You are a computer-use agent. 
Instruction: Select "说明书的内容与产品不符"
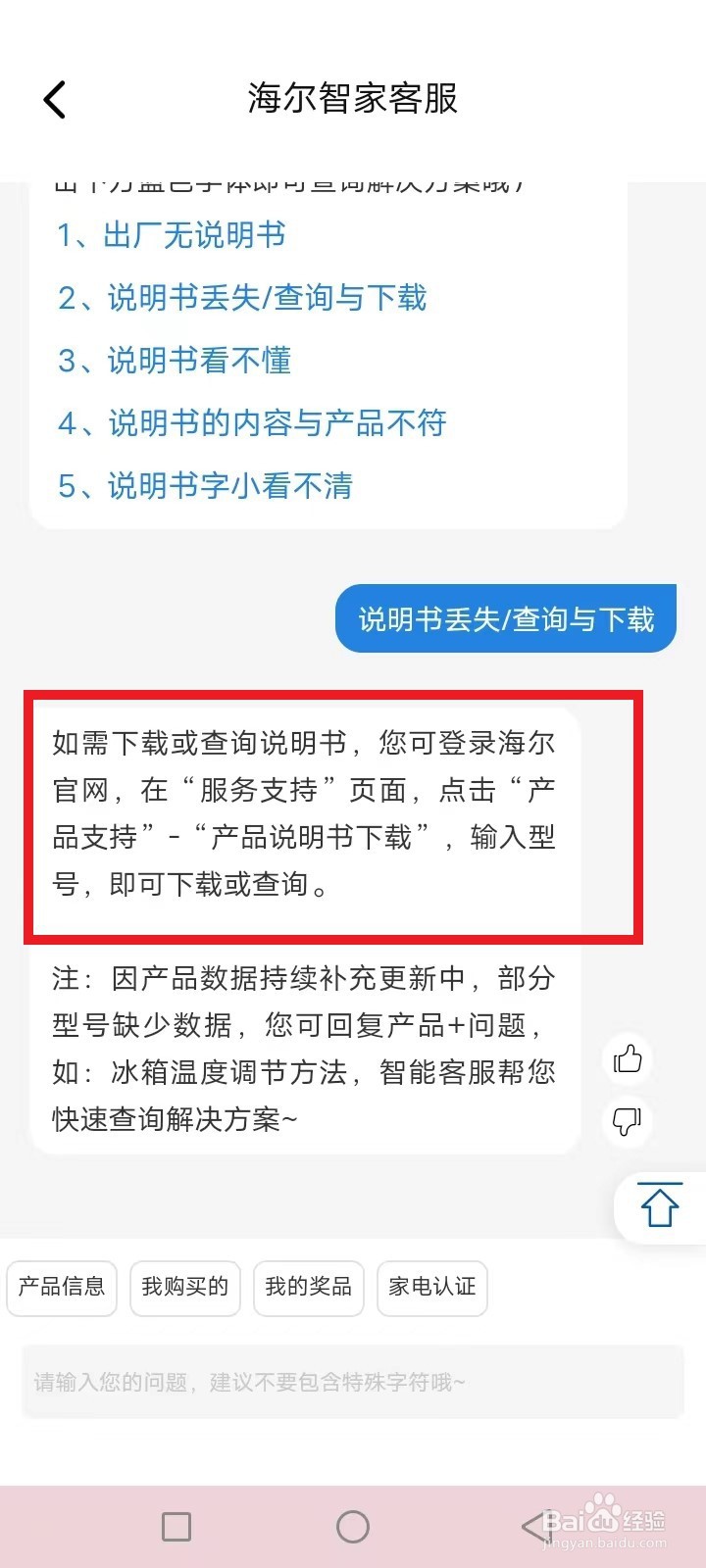(x=253, y=423)
